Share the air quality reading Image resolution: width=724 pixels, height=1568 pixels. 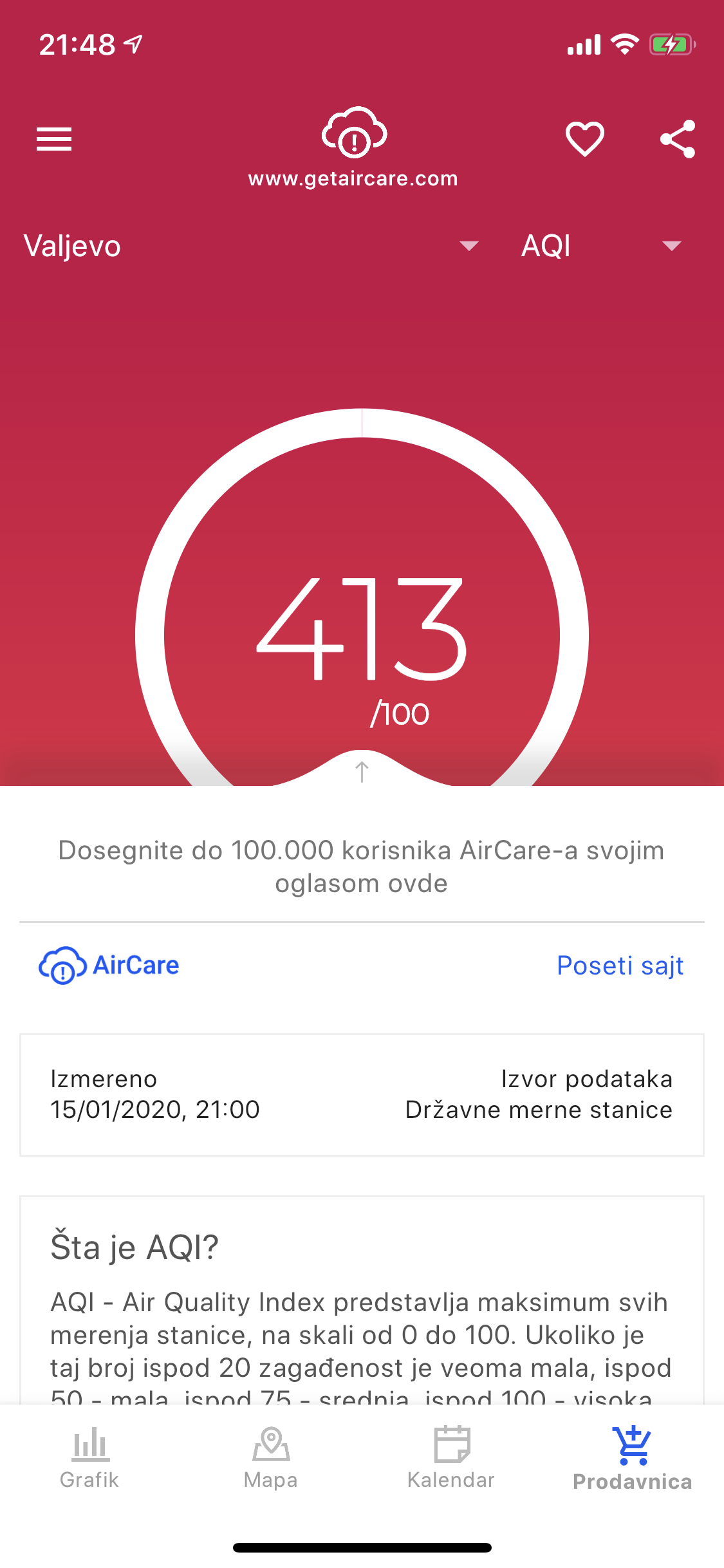(678, 139)
